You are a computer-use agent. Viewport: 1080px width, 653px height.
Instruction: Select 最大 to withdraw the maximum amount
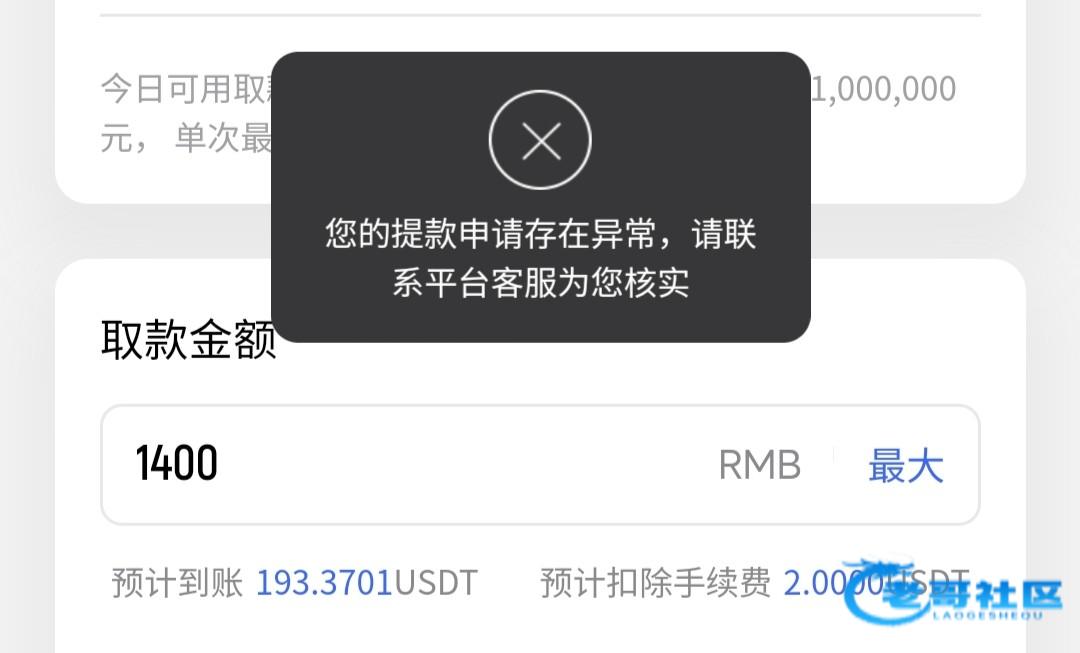905,466
